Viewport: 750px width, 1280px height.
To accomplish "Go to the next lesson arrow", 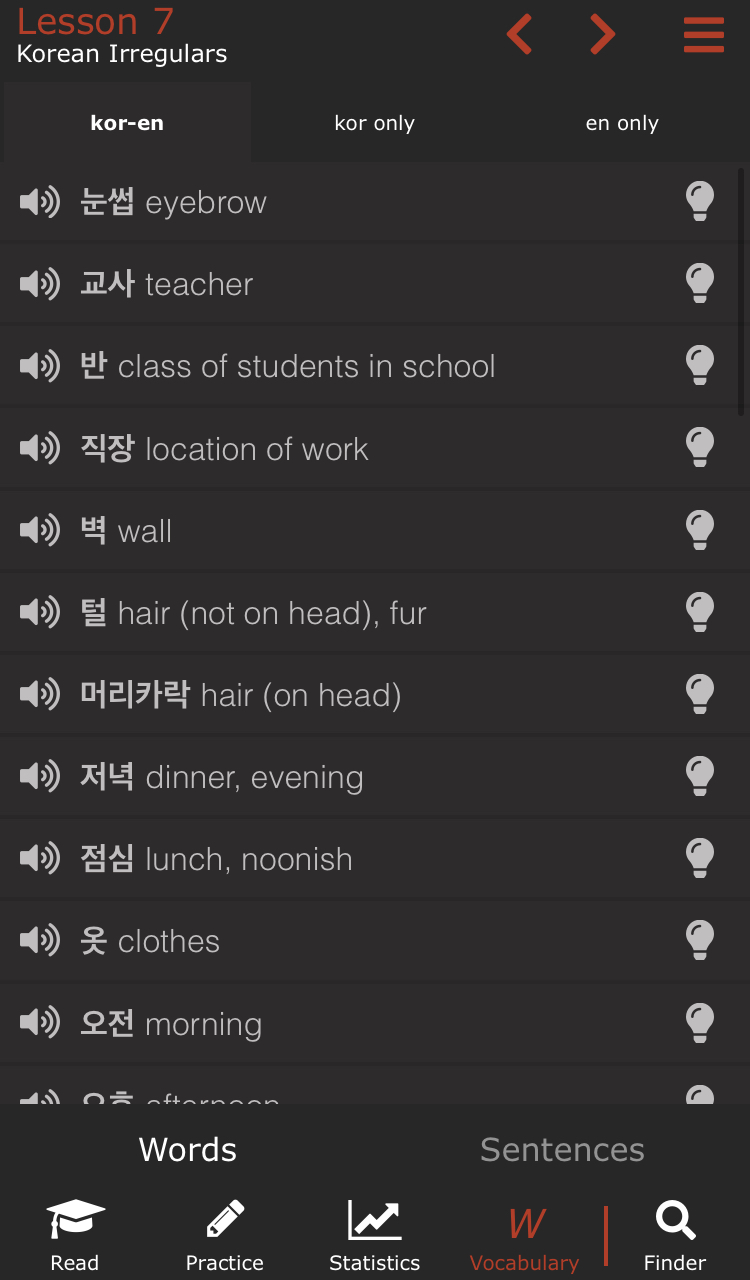I will (602, 35).
